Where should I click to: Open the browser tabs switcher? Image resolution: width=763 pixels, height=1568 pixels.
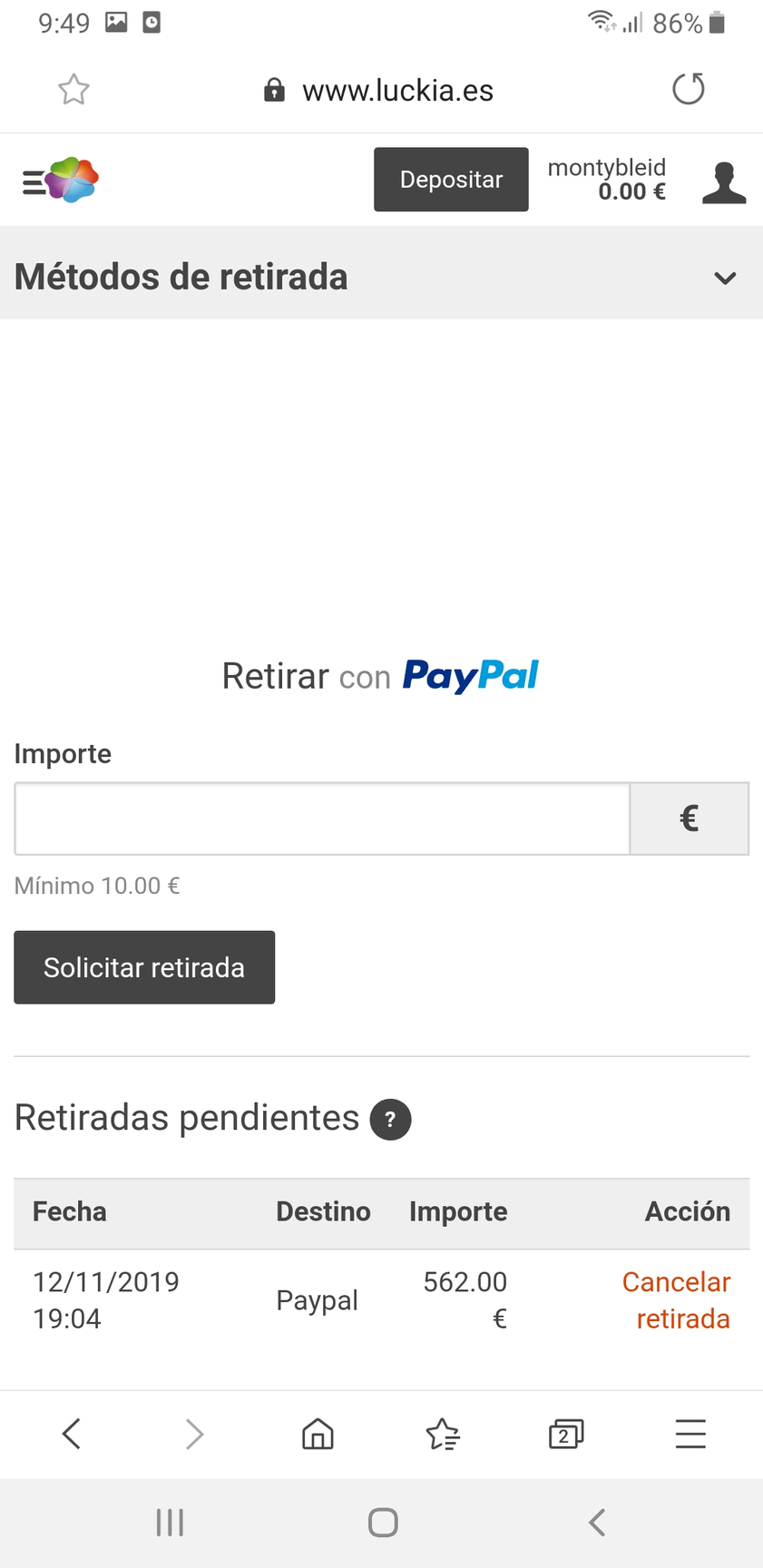[x=566, y=1434]
